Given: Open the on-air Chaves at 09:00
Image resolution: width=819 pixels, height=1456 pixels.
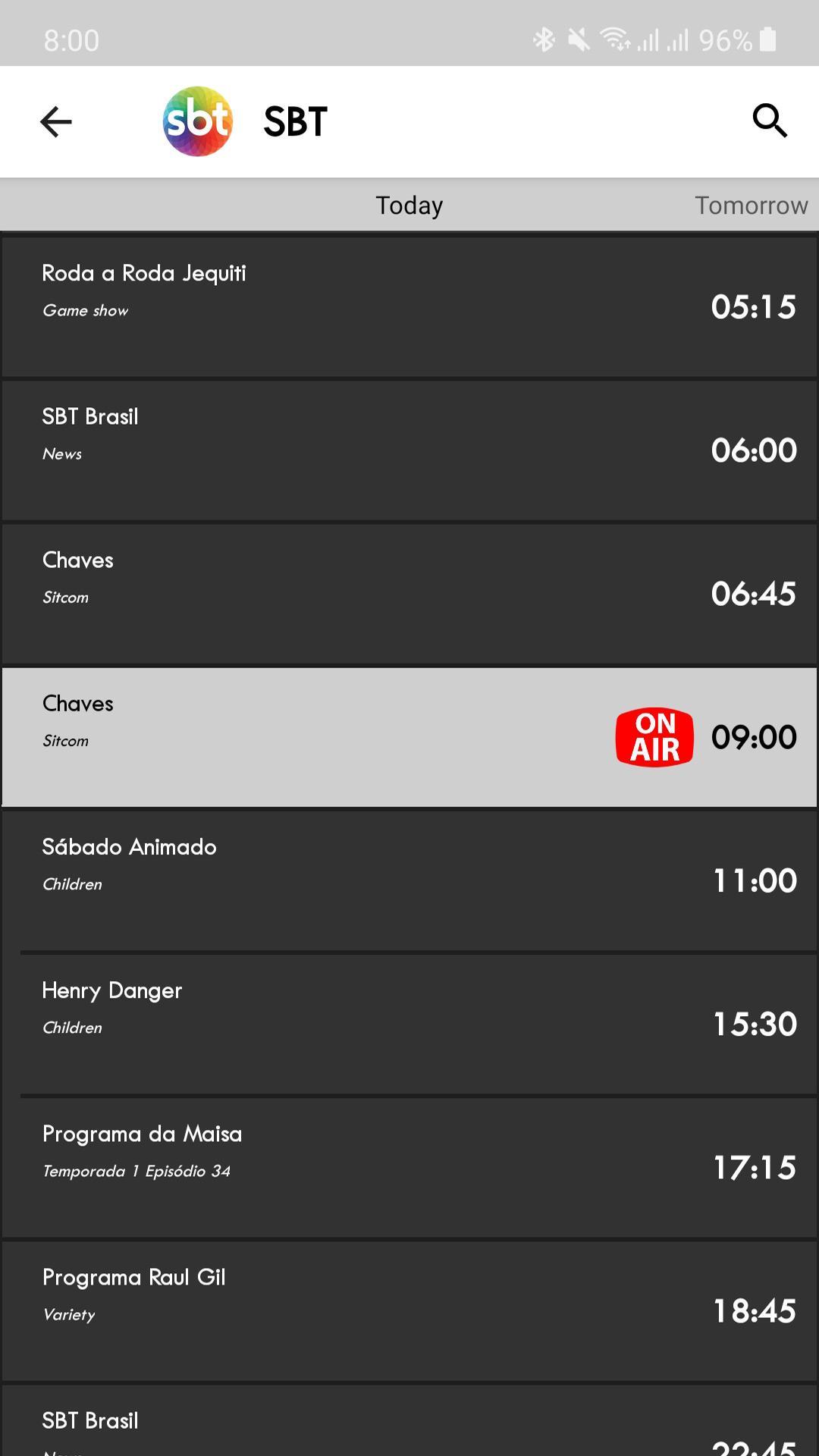Looking at the screenshot, I should point(409,736).
